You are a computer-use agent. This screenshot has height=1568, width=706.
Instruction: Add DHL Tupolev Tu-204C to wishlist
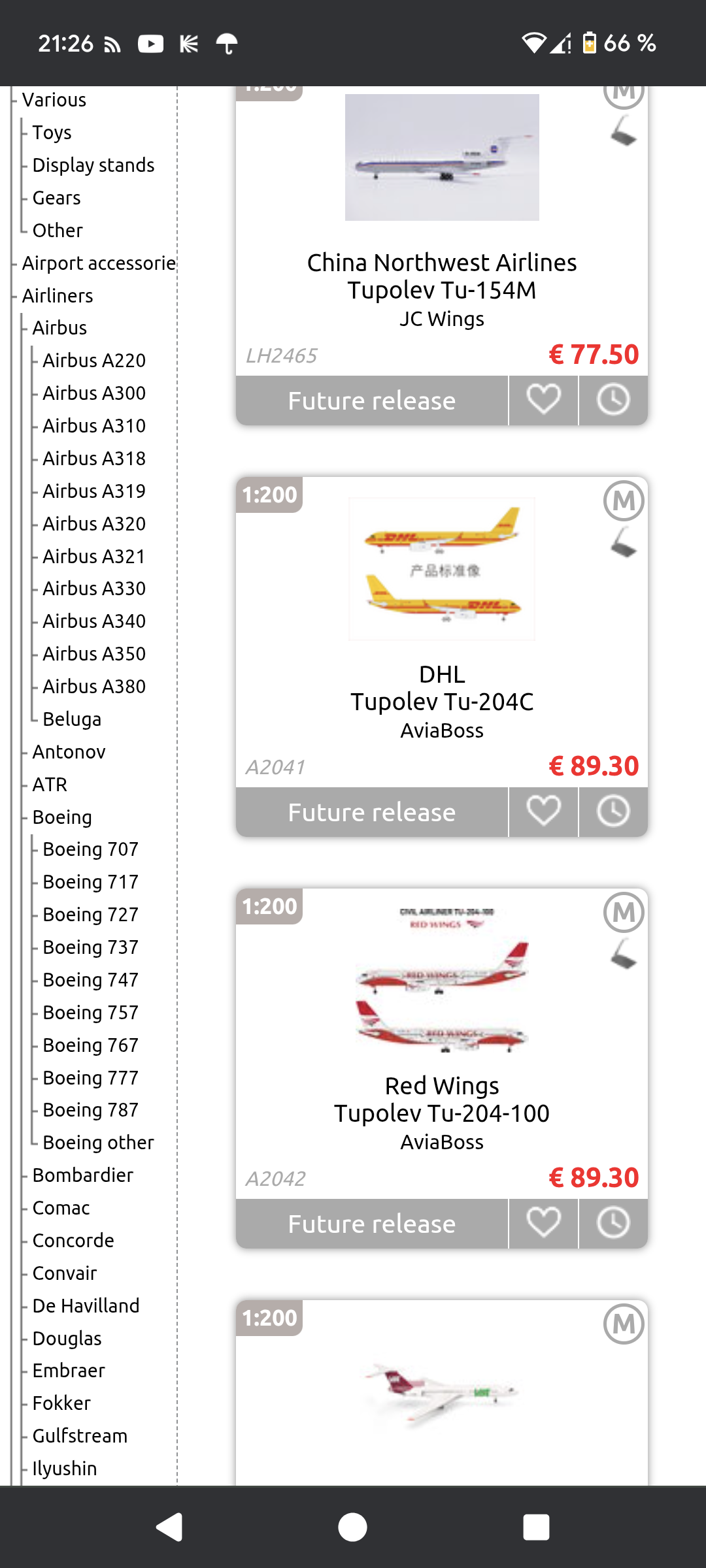(x=543, y=811)
